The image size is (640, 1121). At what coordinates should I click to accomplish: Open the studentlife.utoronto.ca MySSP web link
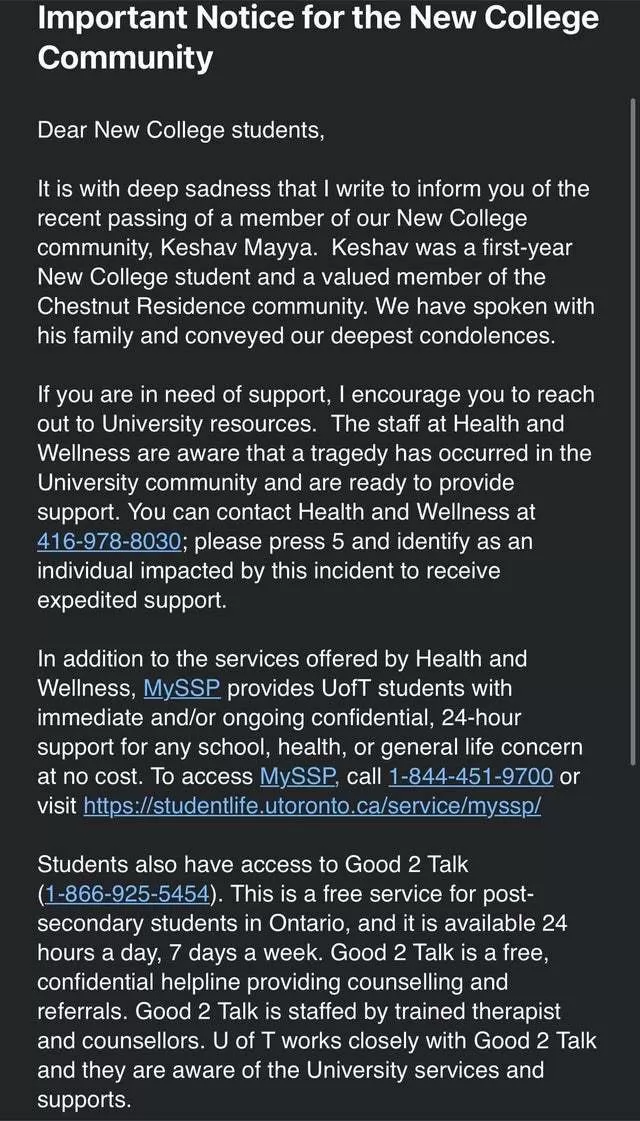(x=312, y=806)
